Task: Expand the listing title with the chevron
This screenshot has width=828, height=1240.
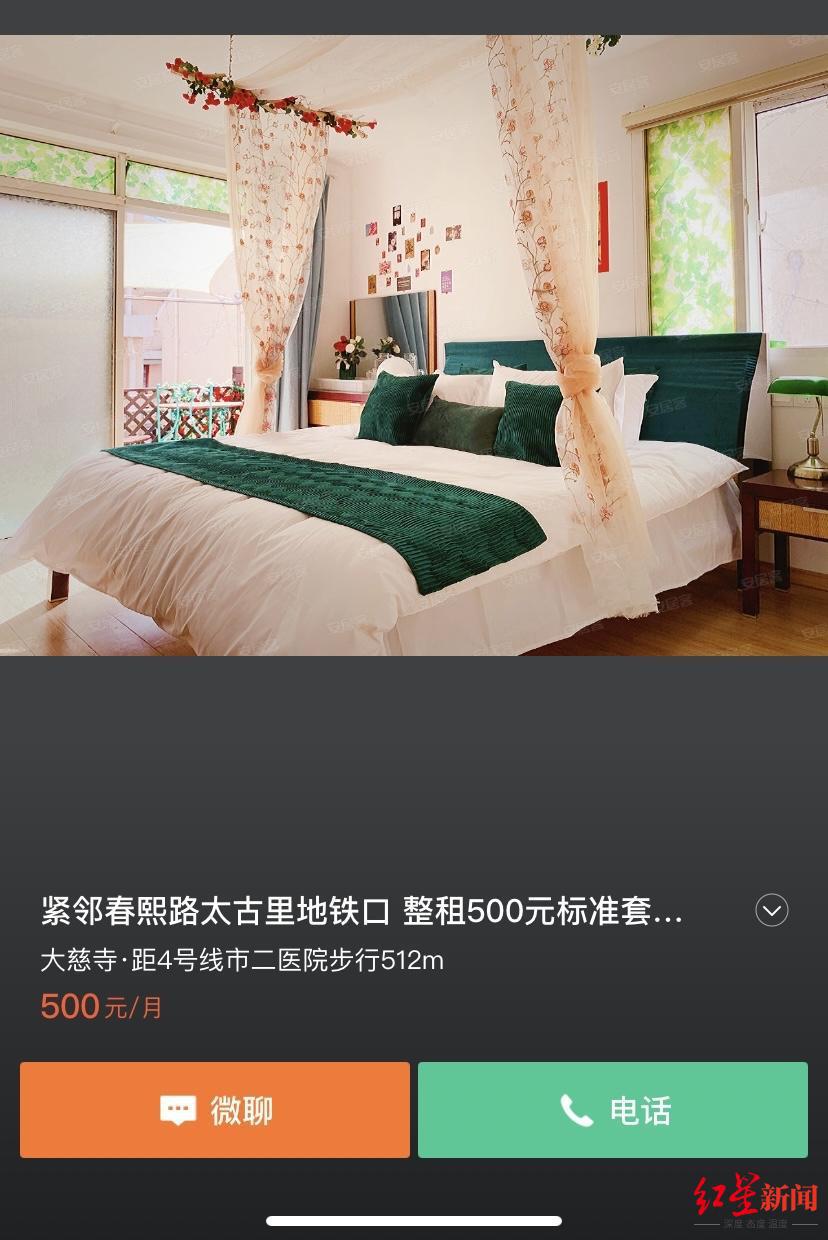Action: point(772,910)
